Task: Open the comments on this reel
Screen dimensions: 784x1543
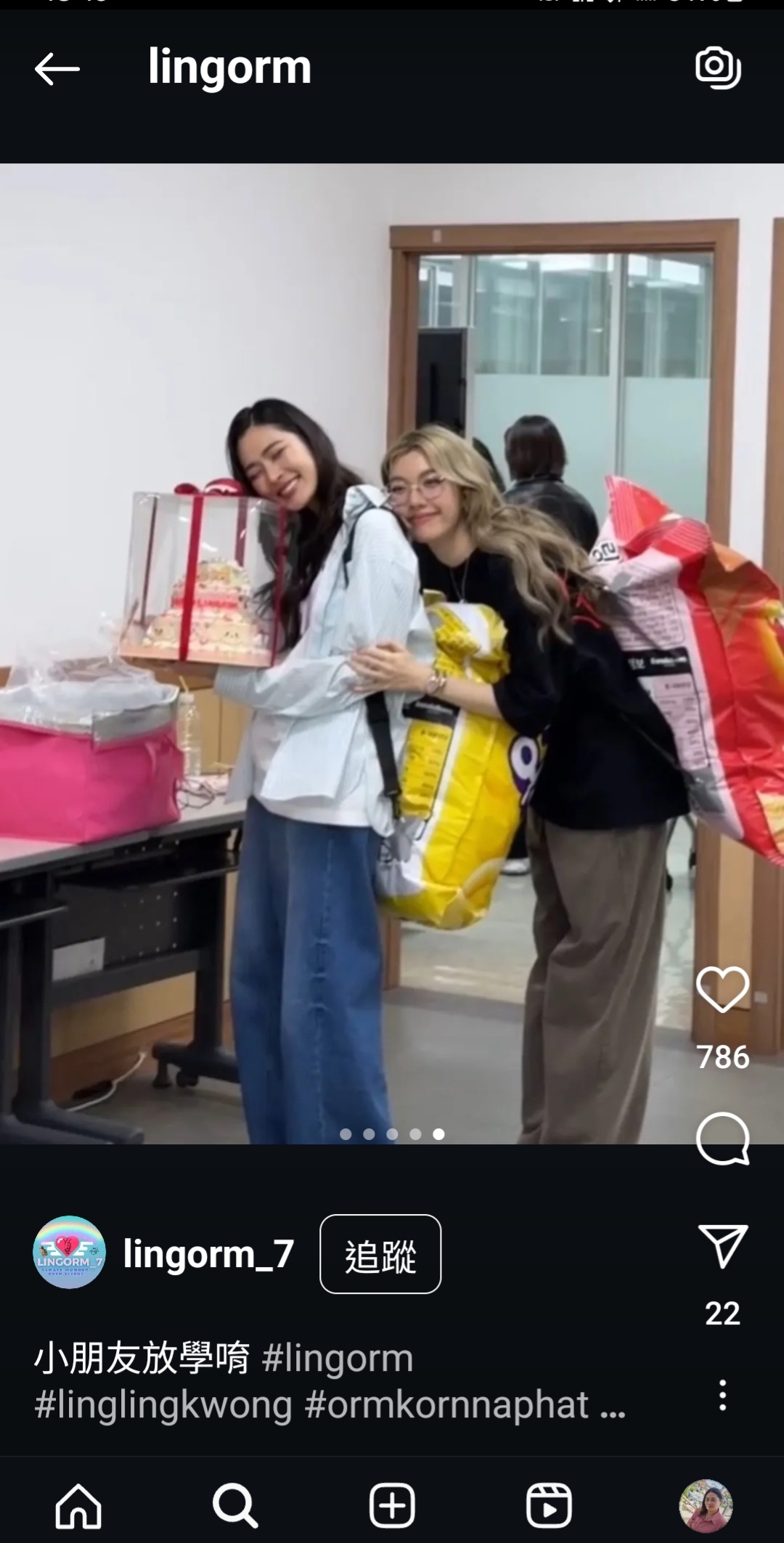Action: 722,1139
